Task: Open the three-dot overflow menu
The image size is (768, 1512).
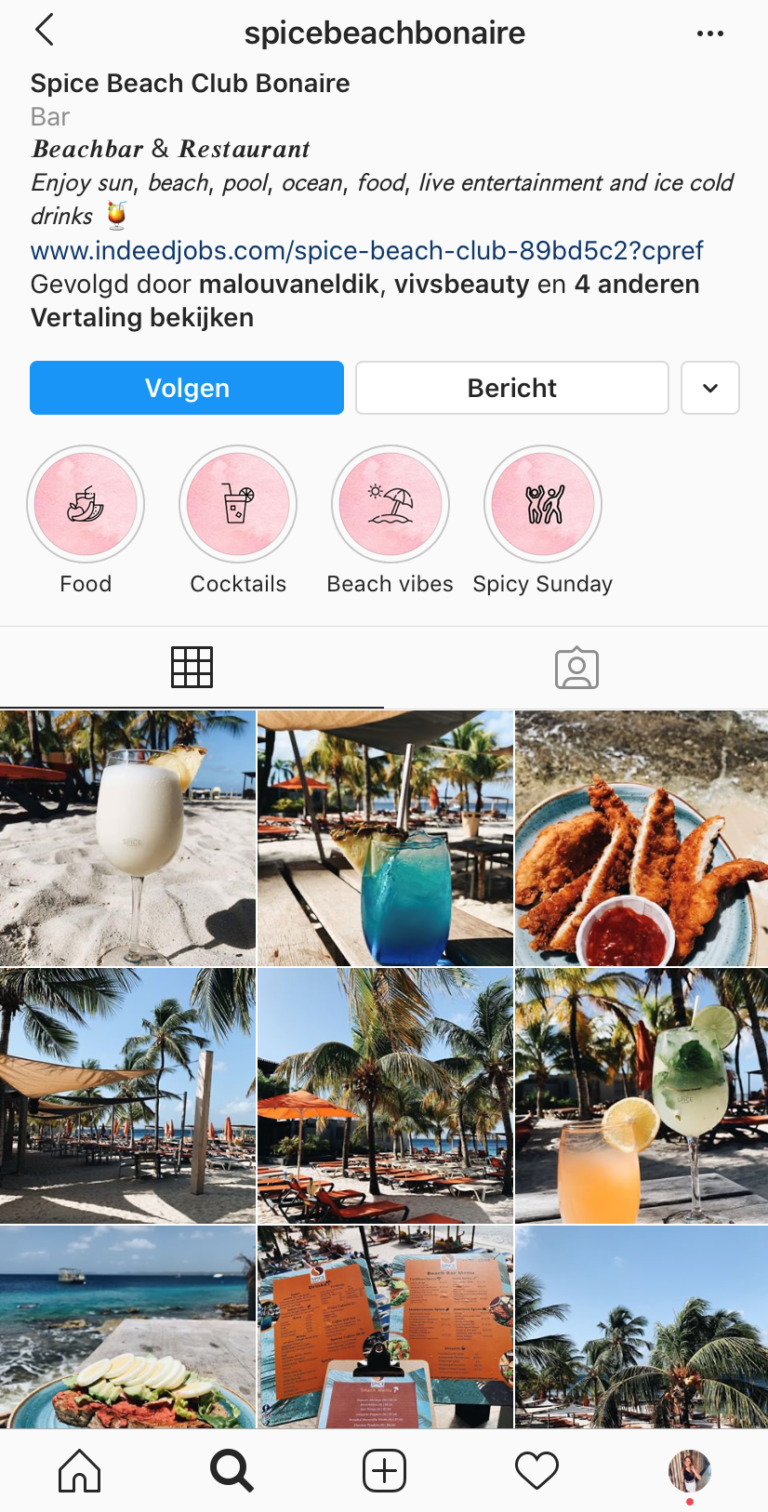Action: 710,33
